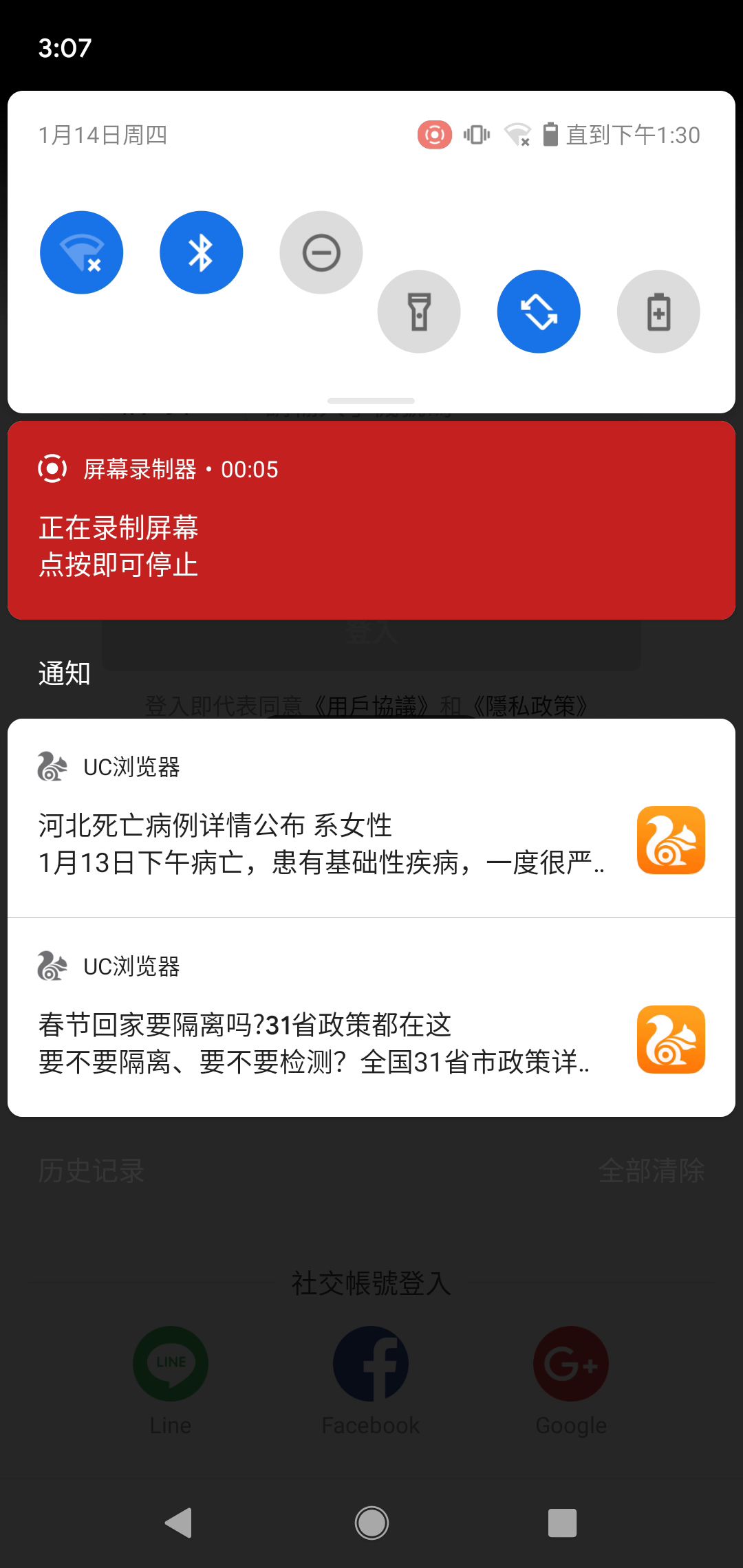Viewport: 743px width, 1568px height.
Task: Expand quick settings panel handle
Action: coord(371,401)
